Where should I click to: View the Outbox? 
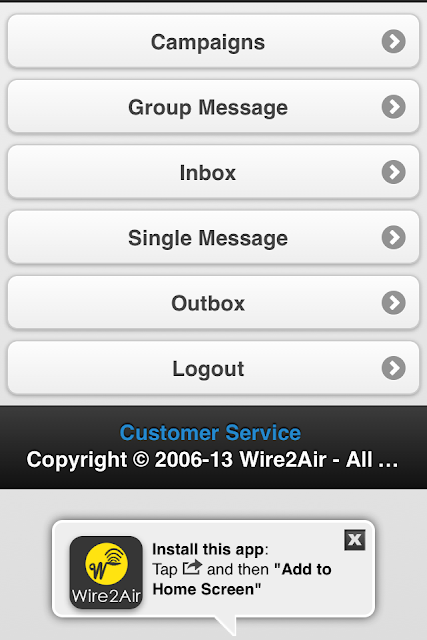tap(214, 302)
